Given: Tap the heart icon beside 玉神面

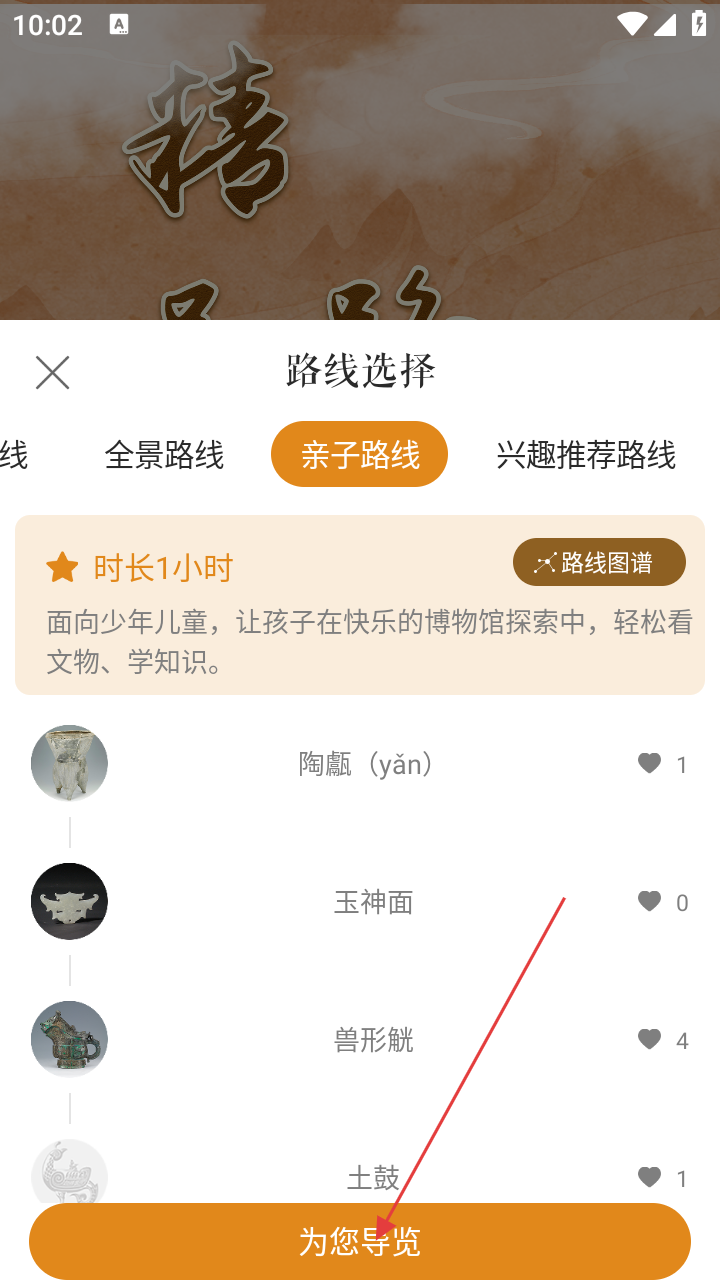Looking at the screenshot, I should pos(650,901).
